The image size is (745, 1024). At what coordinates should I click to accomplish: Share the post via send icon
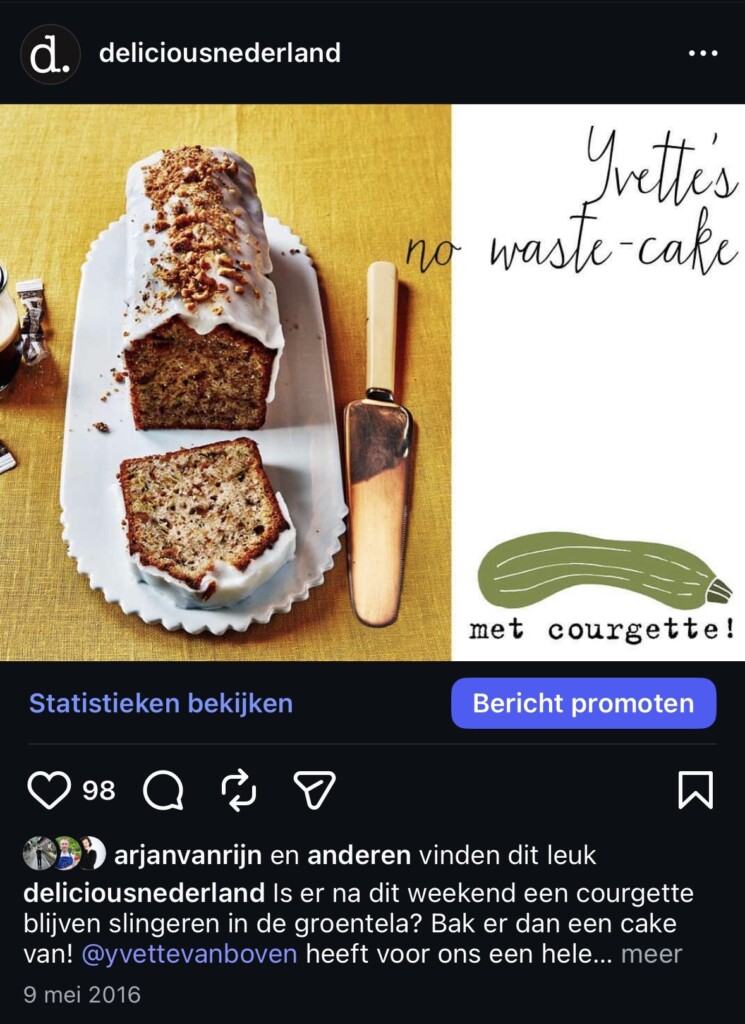click(314, 790)
